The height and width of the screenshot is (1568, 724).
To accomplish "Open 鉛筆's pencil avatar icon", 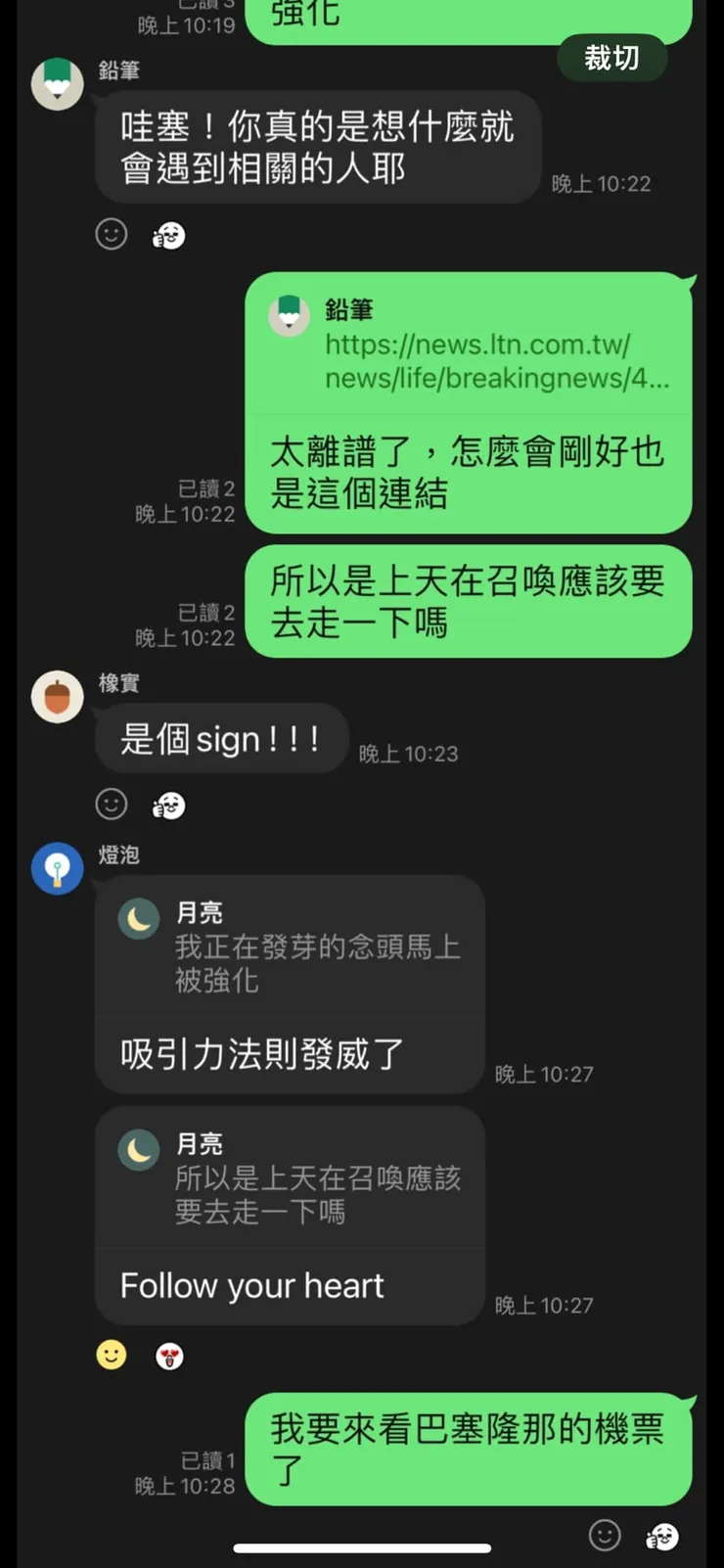I will (x=57, y=85).
